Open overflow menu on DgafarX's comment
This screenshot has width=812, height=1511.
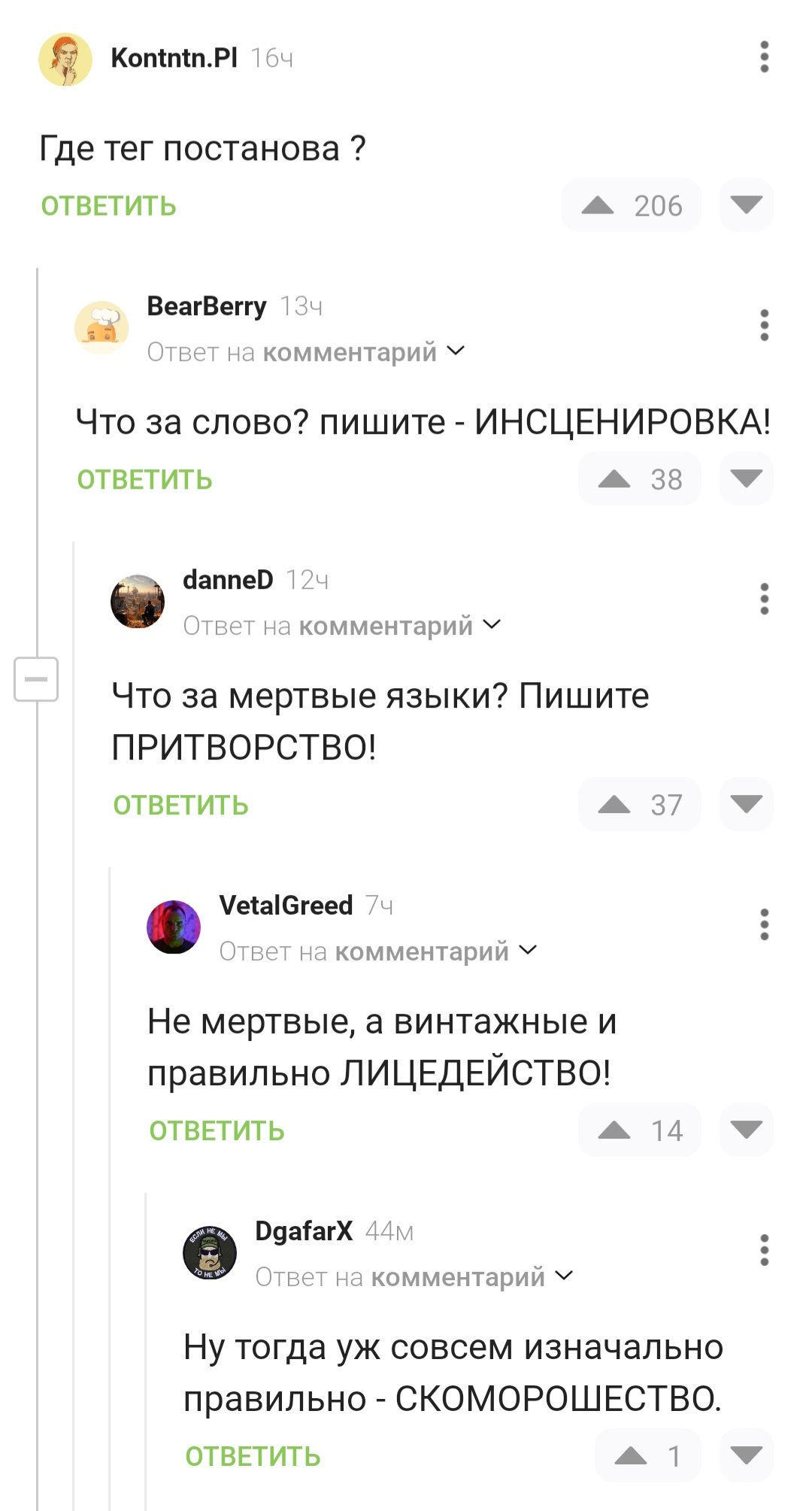tap(764, 1250)
